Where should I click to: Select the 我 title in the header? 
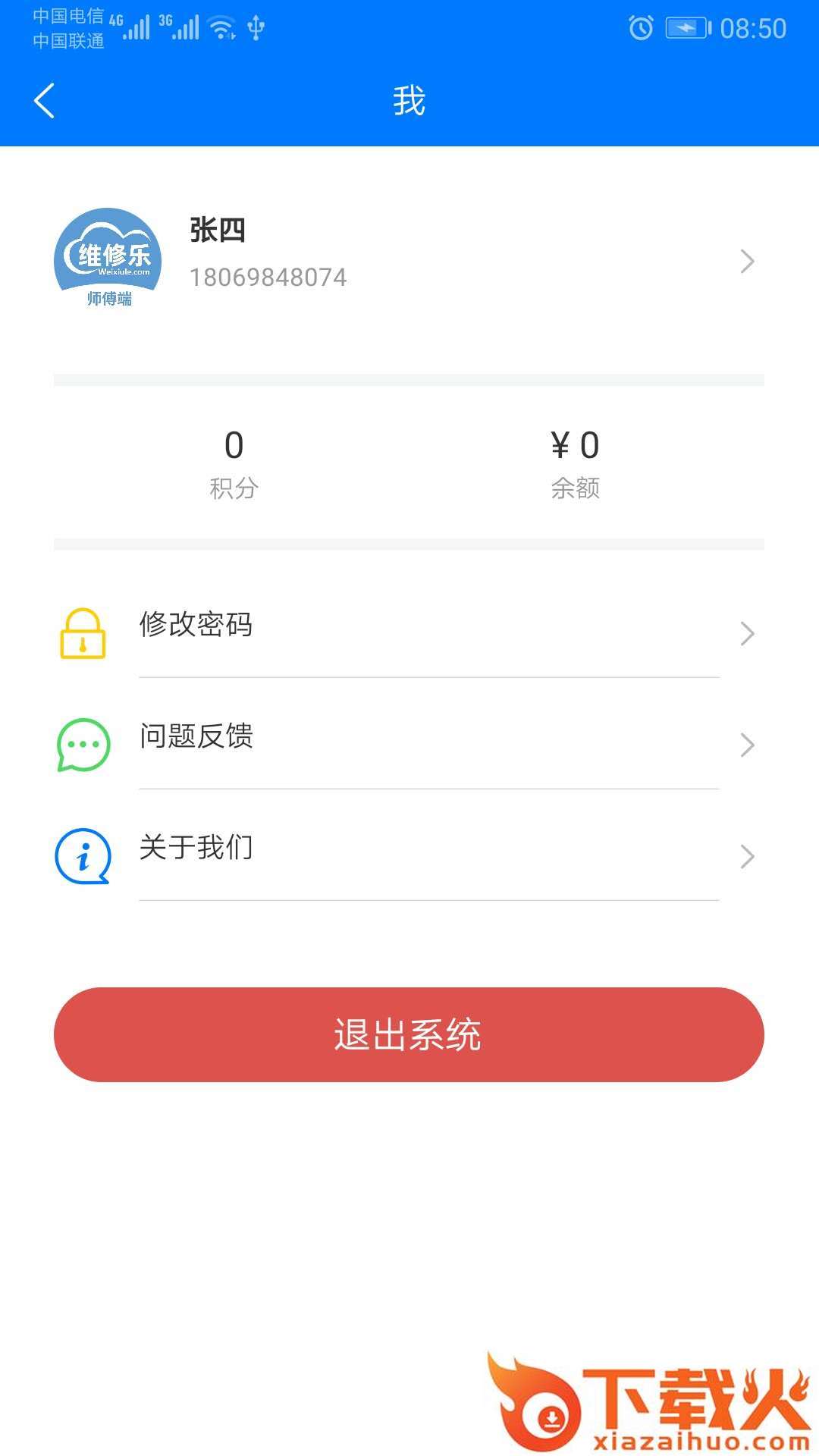click(409, 101)
